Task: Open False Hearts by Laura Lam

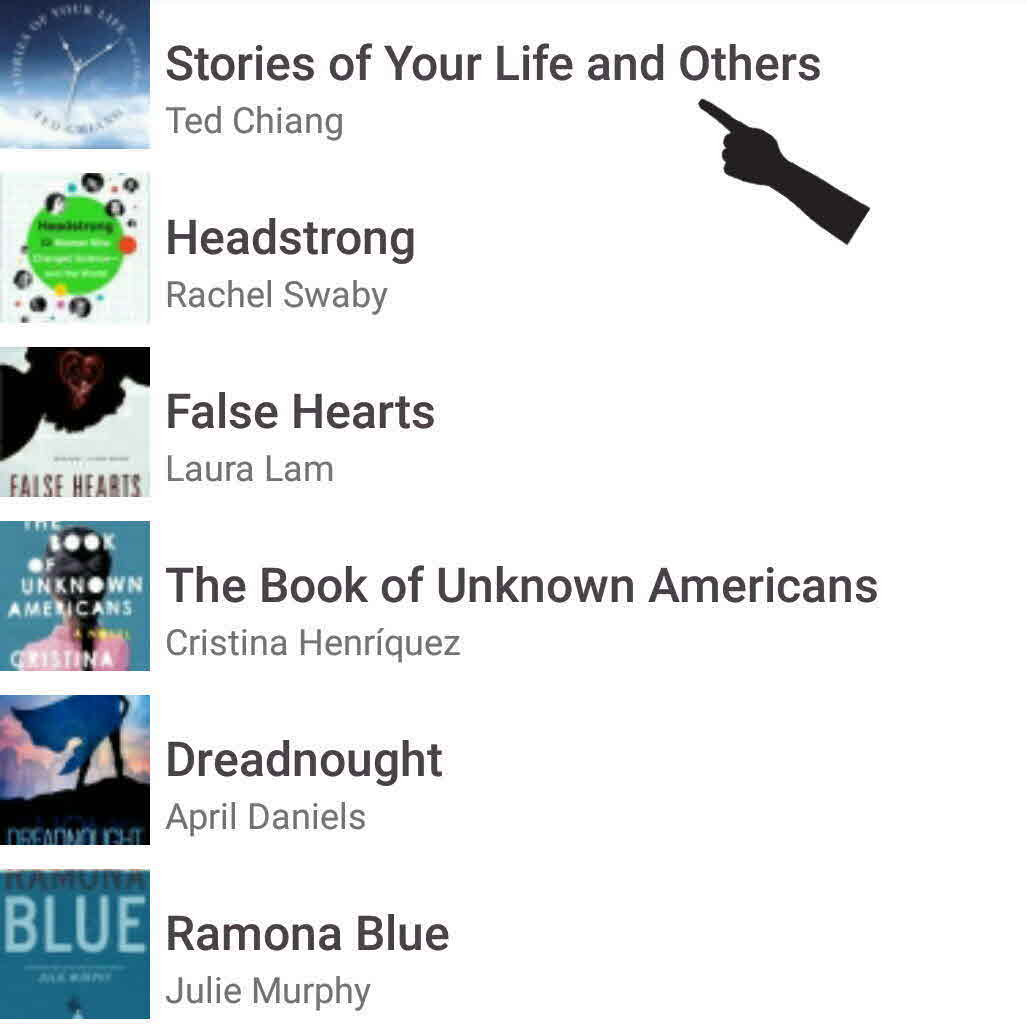Action: point(300,414)
